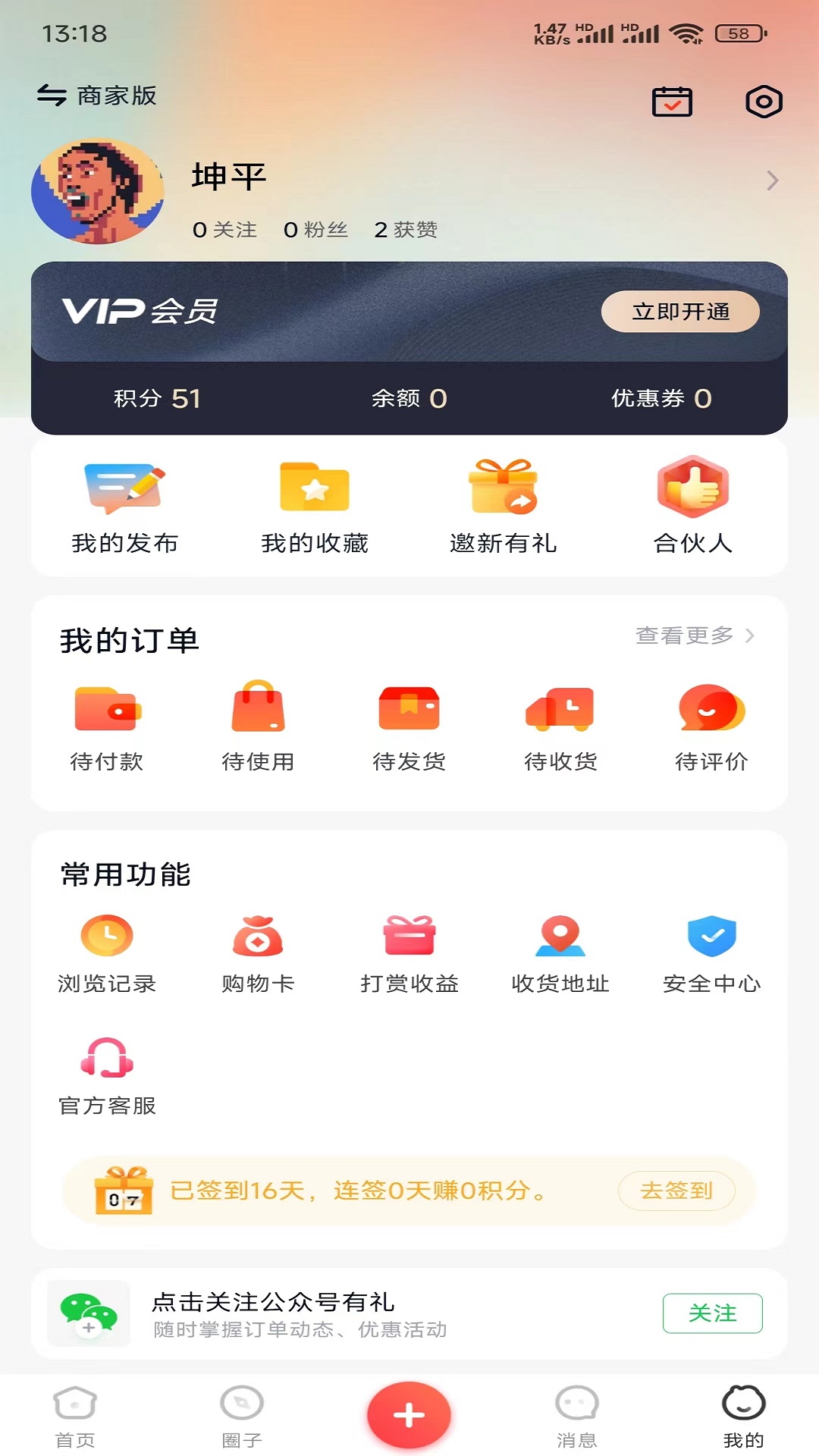
Task: Tap 关注 to follow the official account
Action: click(x=712, y=1313)
